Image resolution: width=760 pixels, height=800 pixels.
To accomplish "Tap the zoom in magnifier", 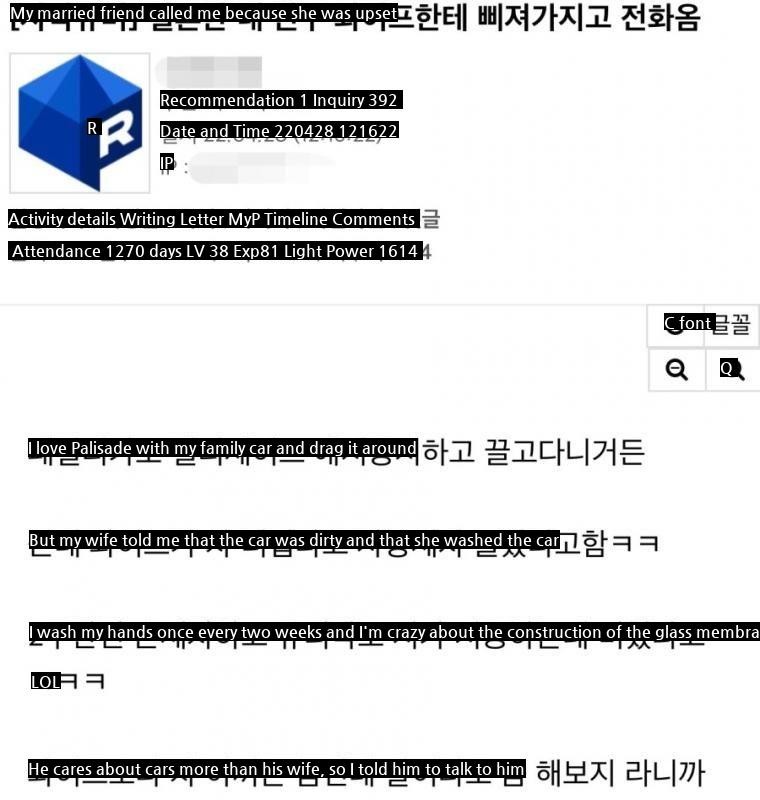I will [732, 370].
